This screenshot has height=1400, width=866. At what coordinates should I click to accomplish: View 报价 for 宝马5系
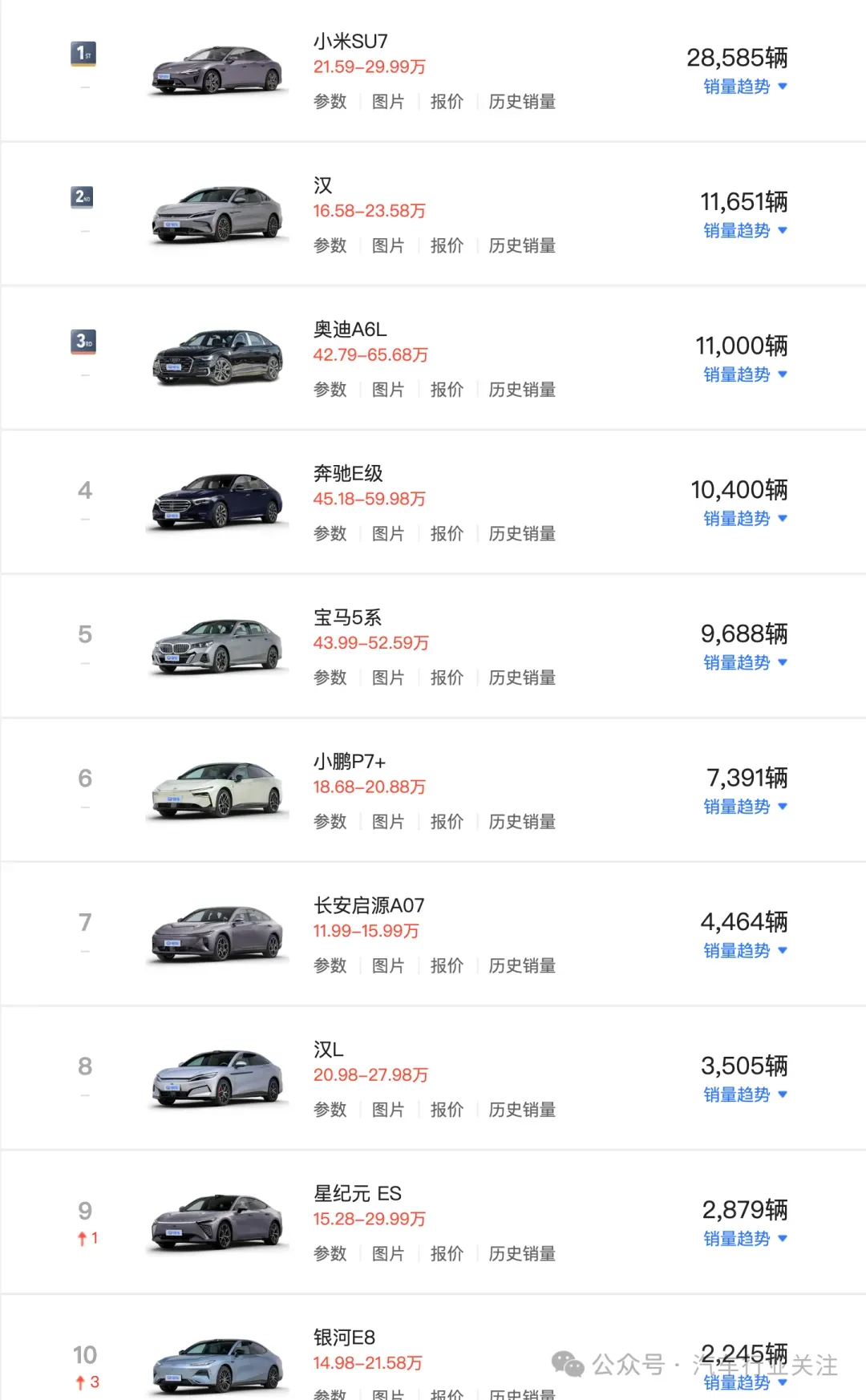click(447, 678)
